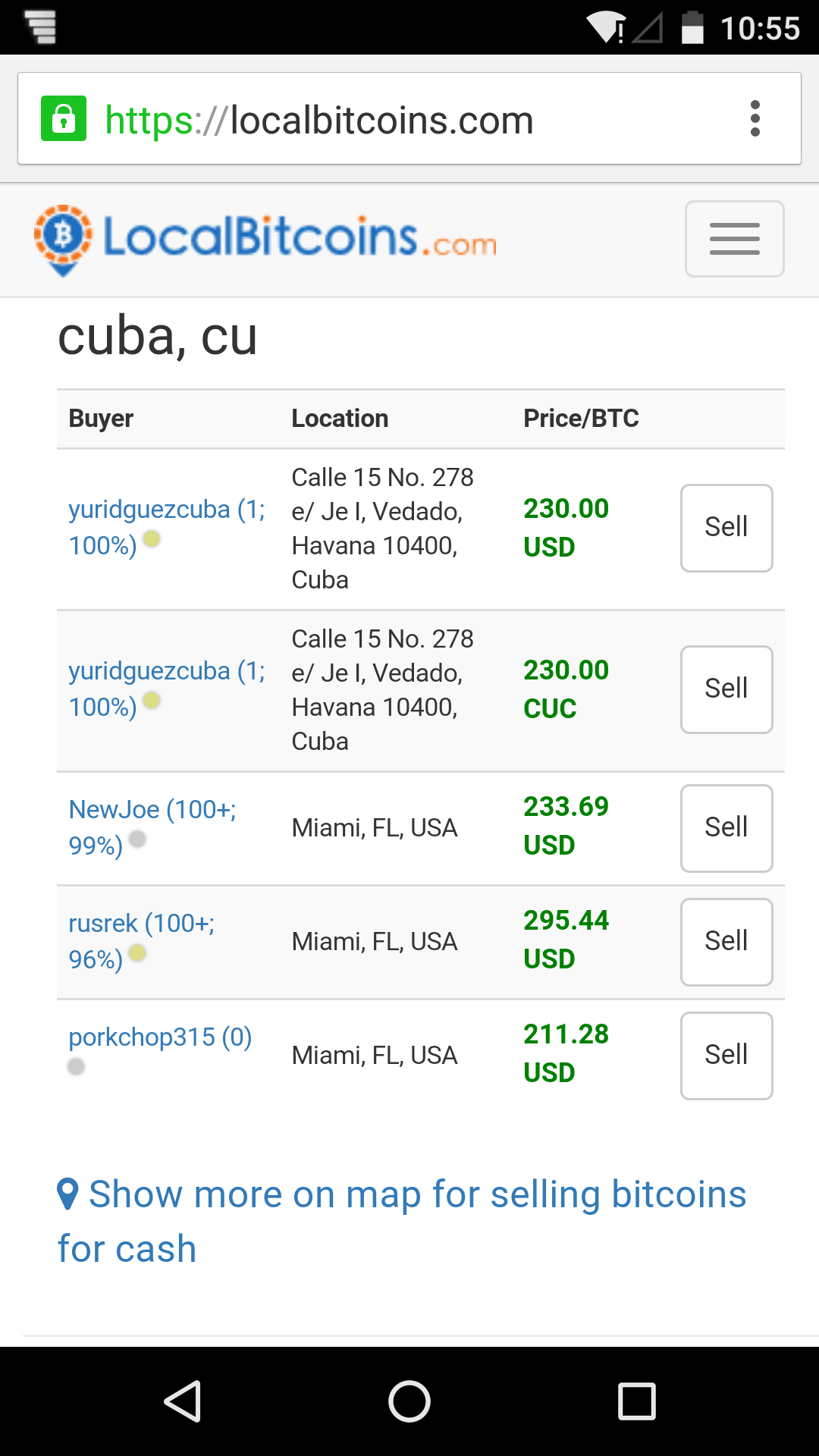Sell to porkchop315 at 211.28 USD

pos(726,1055)
